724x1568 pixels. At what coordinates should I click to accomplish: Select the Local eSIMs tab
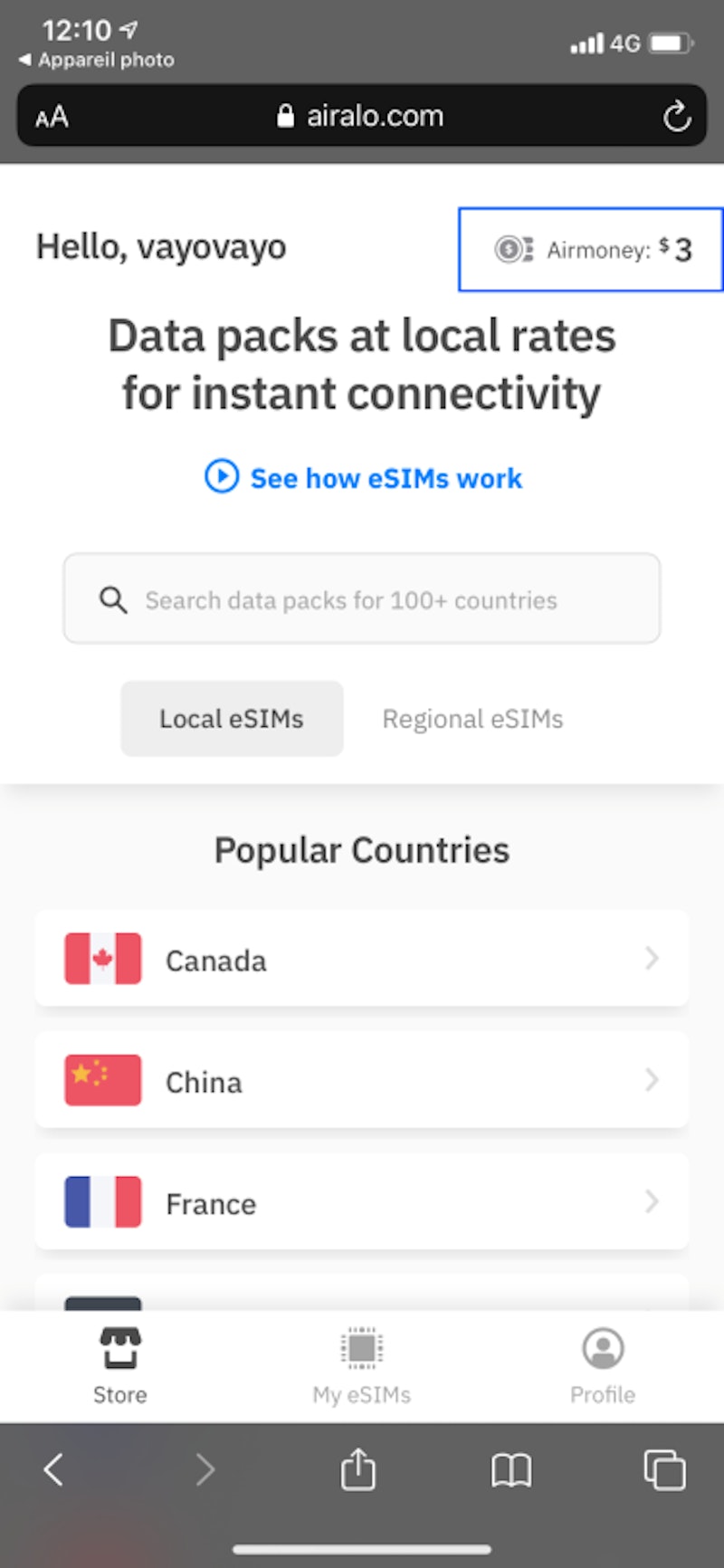pyautogui.click(x=232, y=719)
